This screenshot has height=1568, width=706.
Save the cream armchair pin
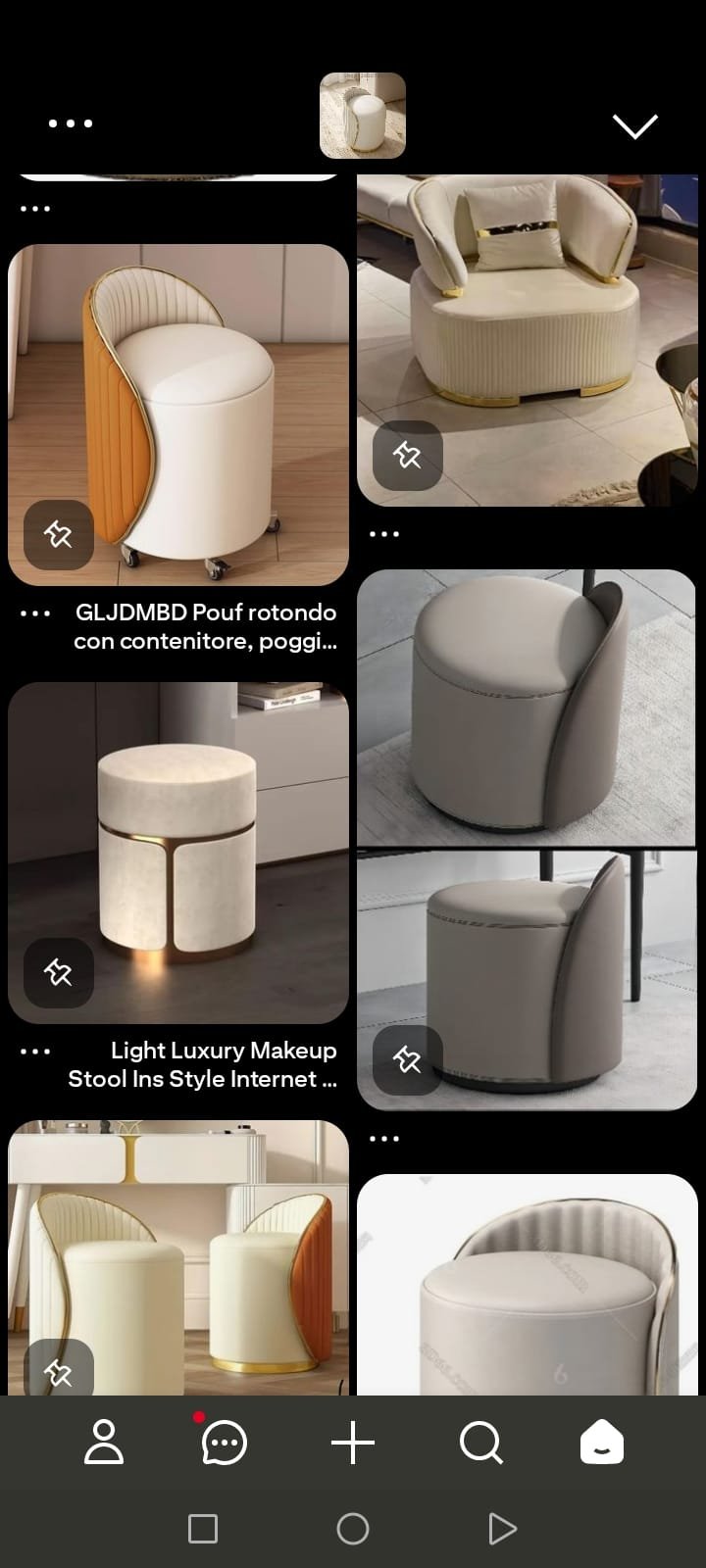(x=407, y=456)
